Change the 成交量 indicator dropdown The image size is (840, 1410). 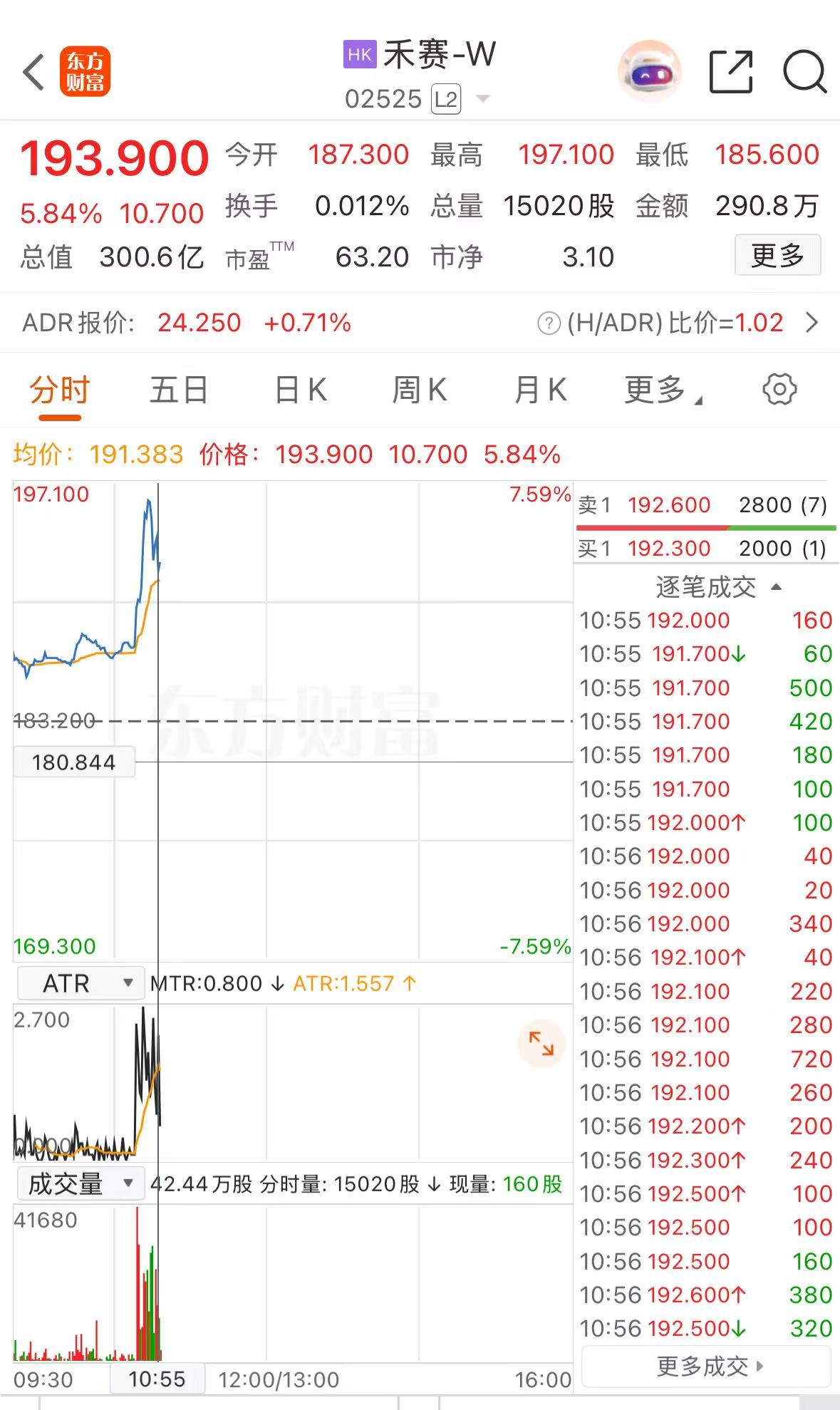point(80,1184)
